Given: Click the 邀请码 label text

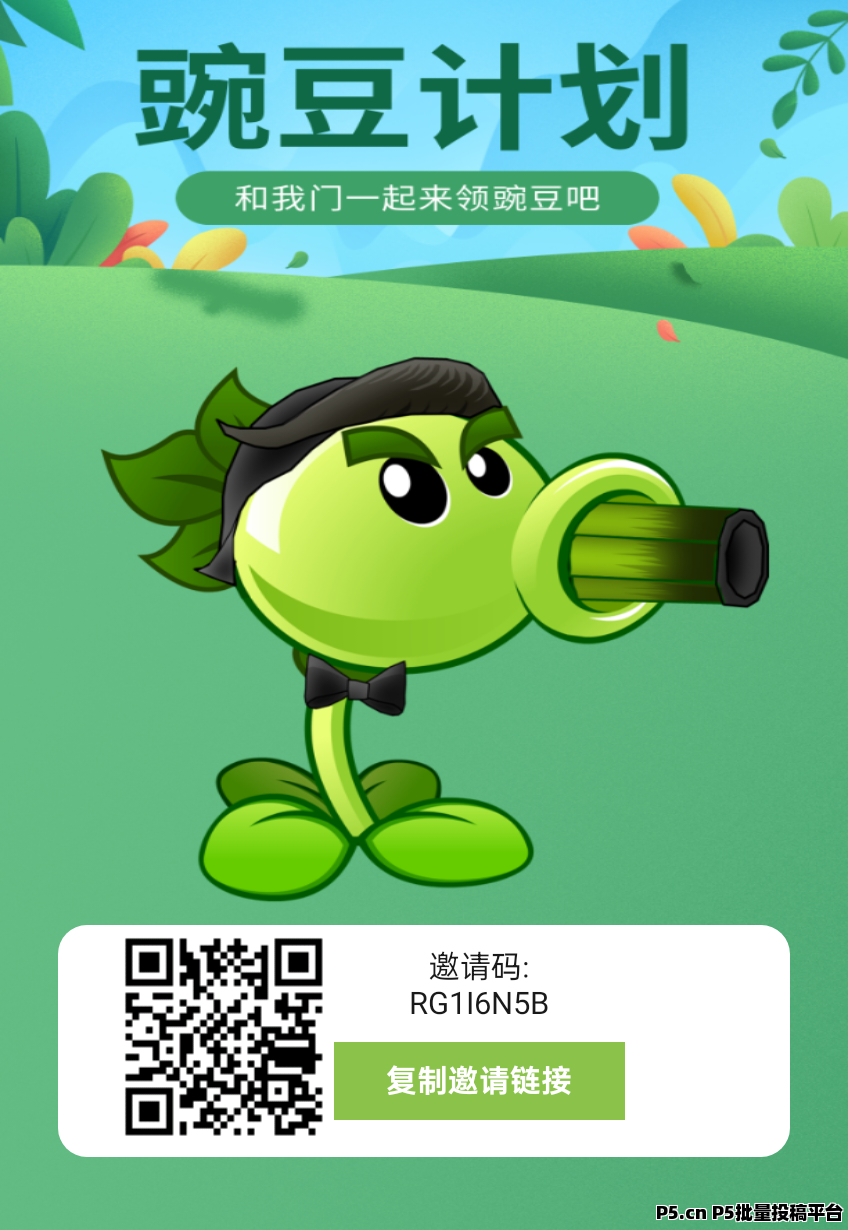Looking at the screenshot, I should [x=479, y=963].
